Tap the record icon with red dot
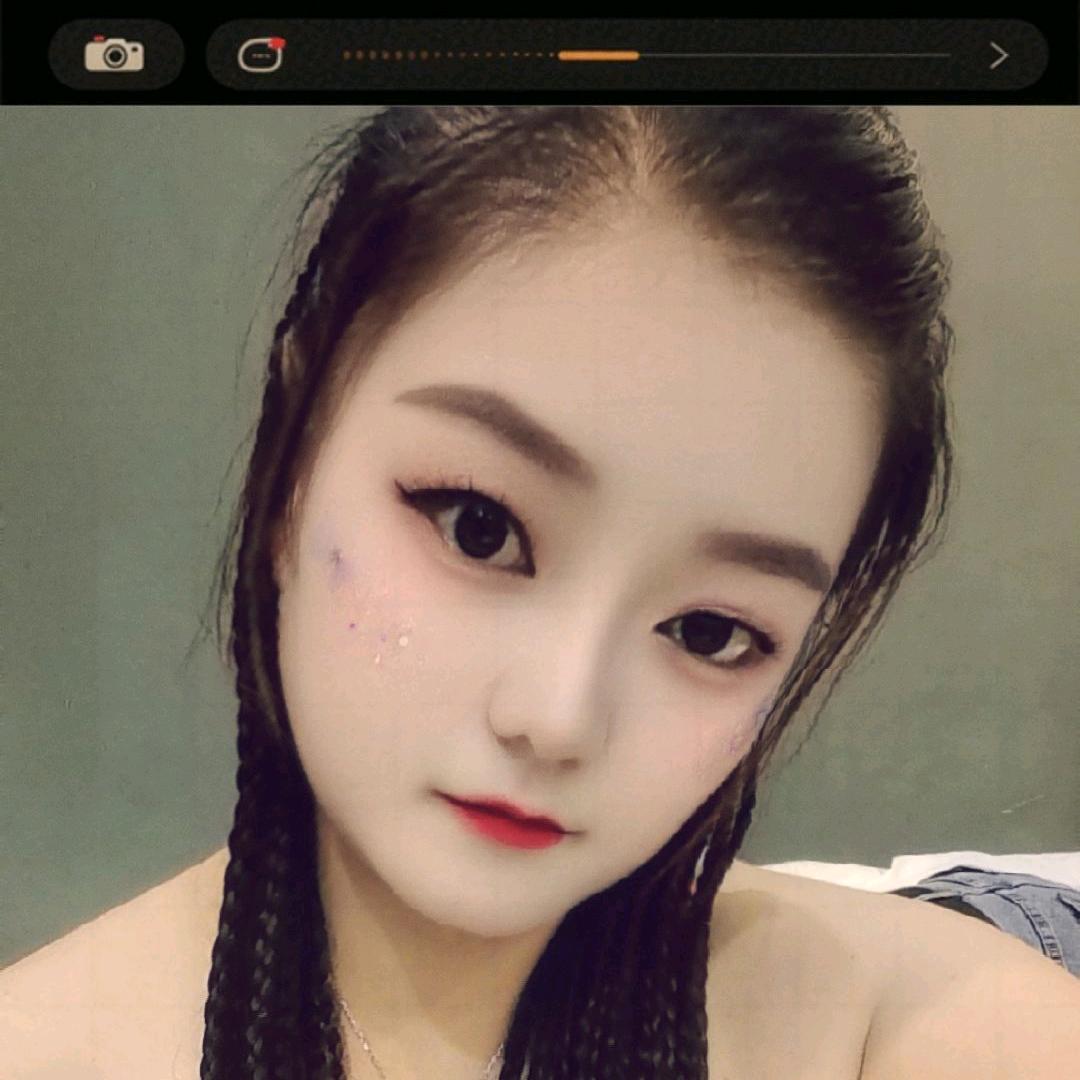Screen dimensions: 1080x1080 pyautogui.click(x=261, y=54)
